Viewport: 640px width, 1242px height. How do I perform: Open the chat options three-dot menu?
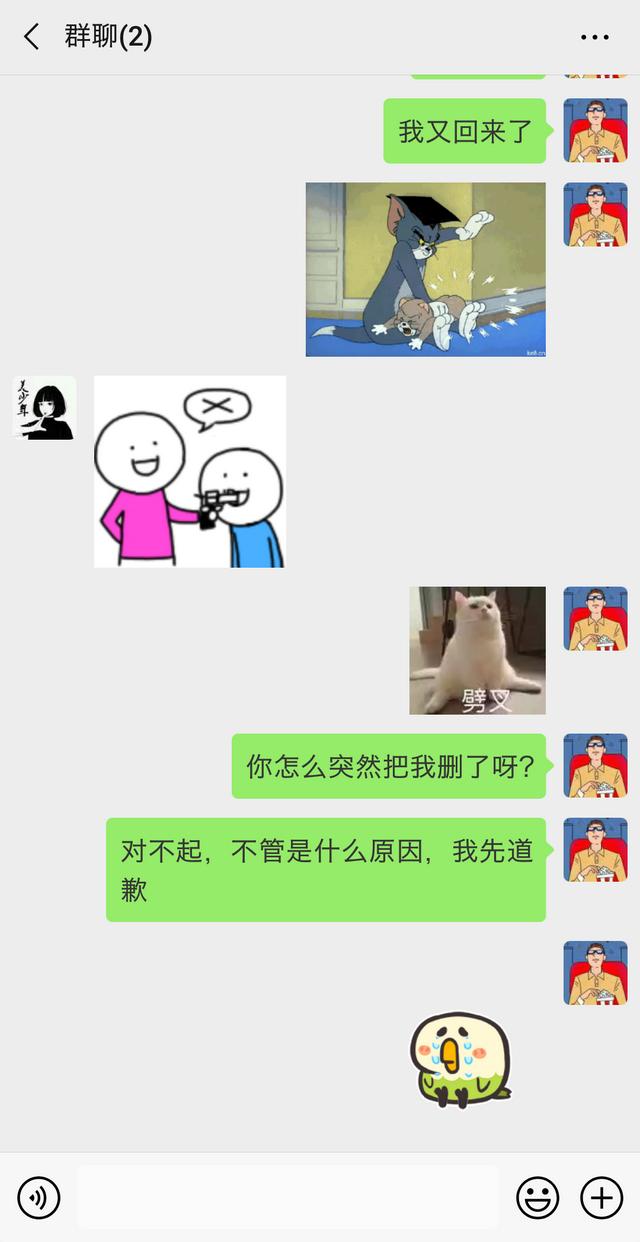(x=594, y=37)
